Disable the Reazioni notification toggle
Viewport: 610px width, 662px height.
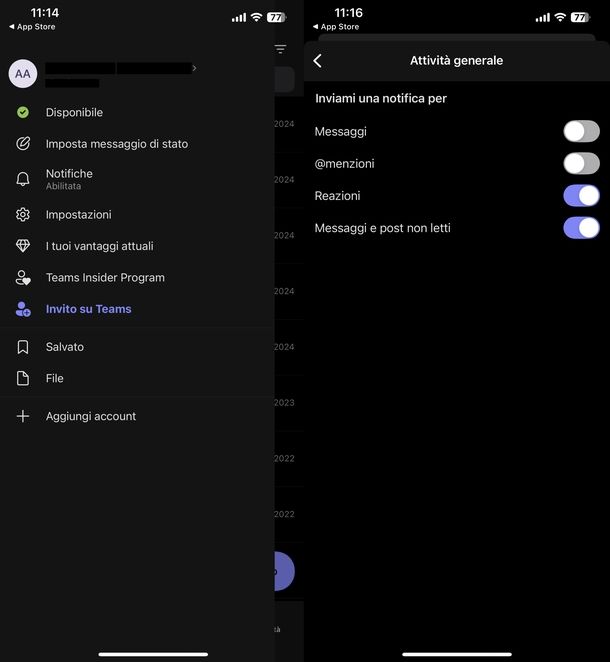[581, 195]
